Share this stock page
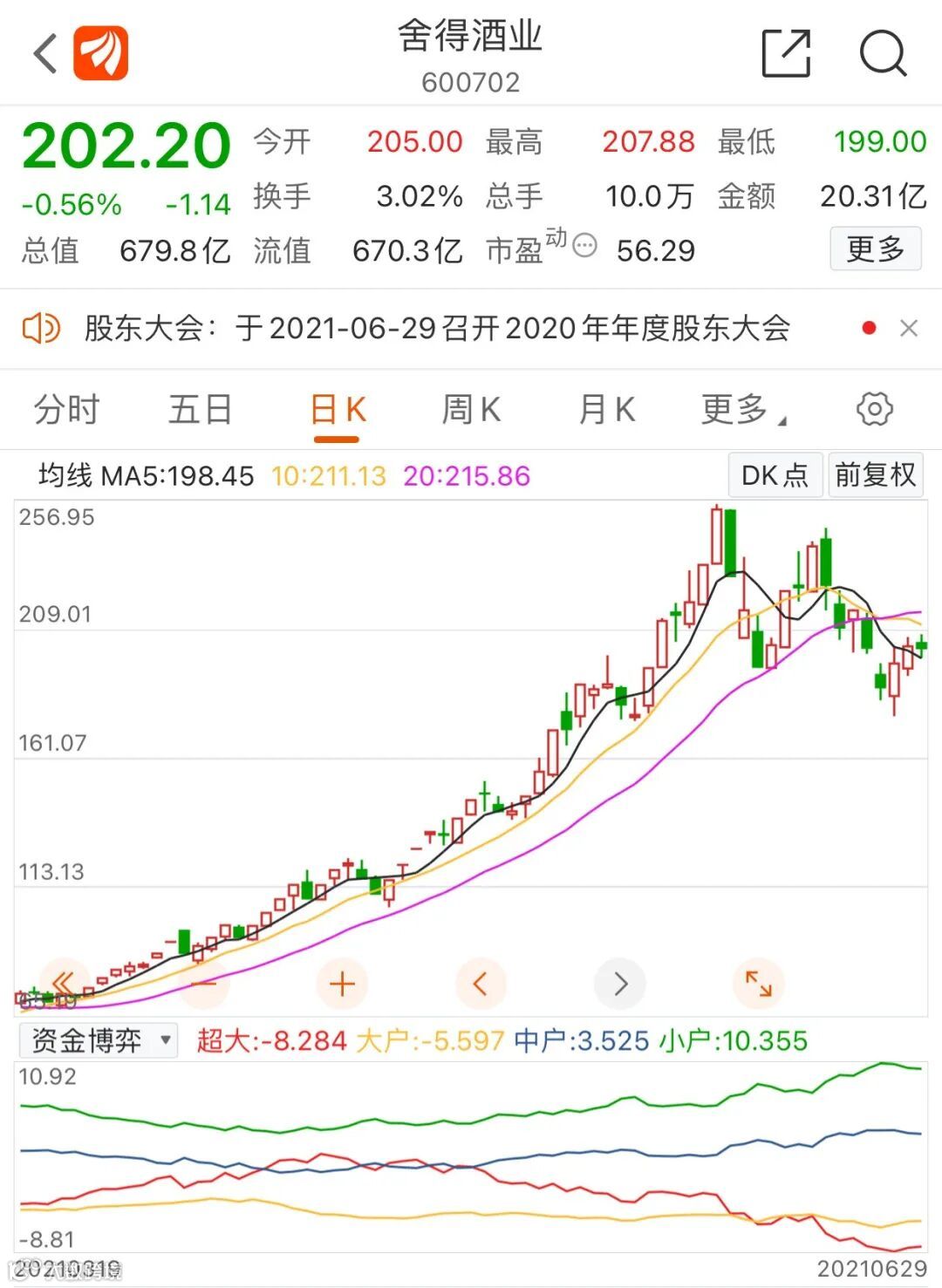Viewport: 942px width, 1288px height. coord(786,54)
